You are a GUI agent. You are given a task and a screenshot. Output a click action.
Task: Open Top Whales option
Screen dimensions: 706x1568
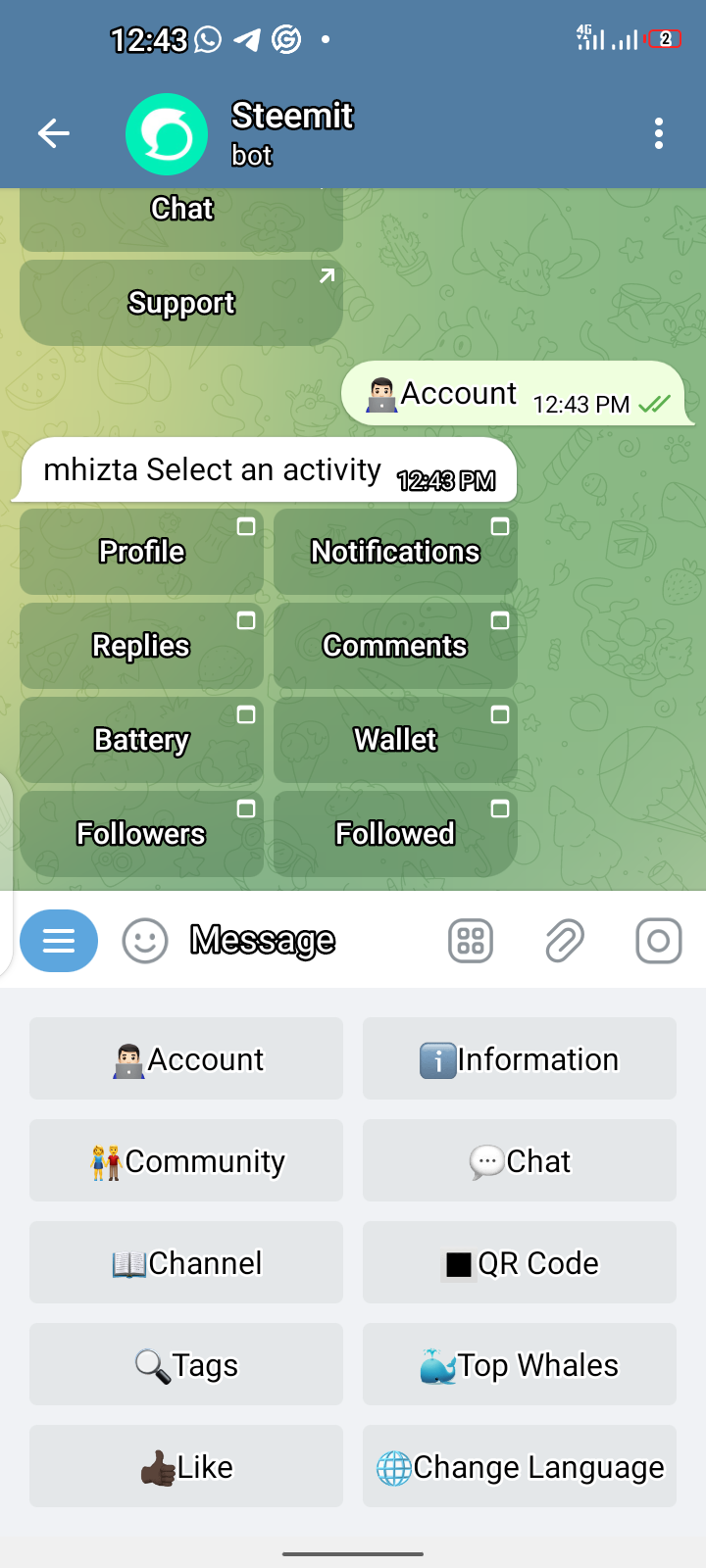click(520, 1364)
